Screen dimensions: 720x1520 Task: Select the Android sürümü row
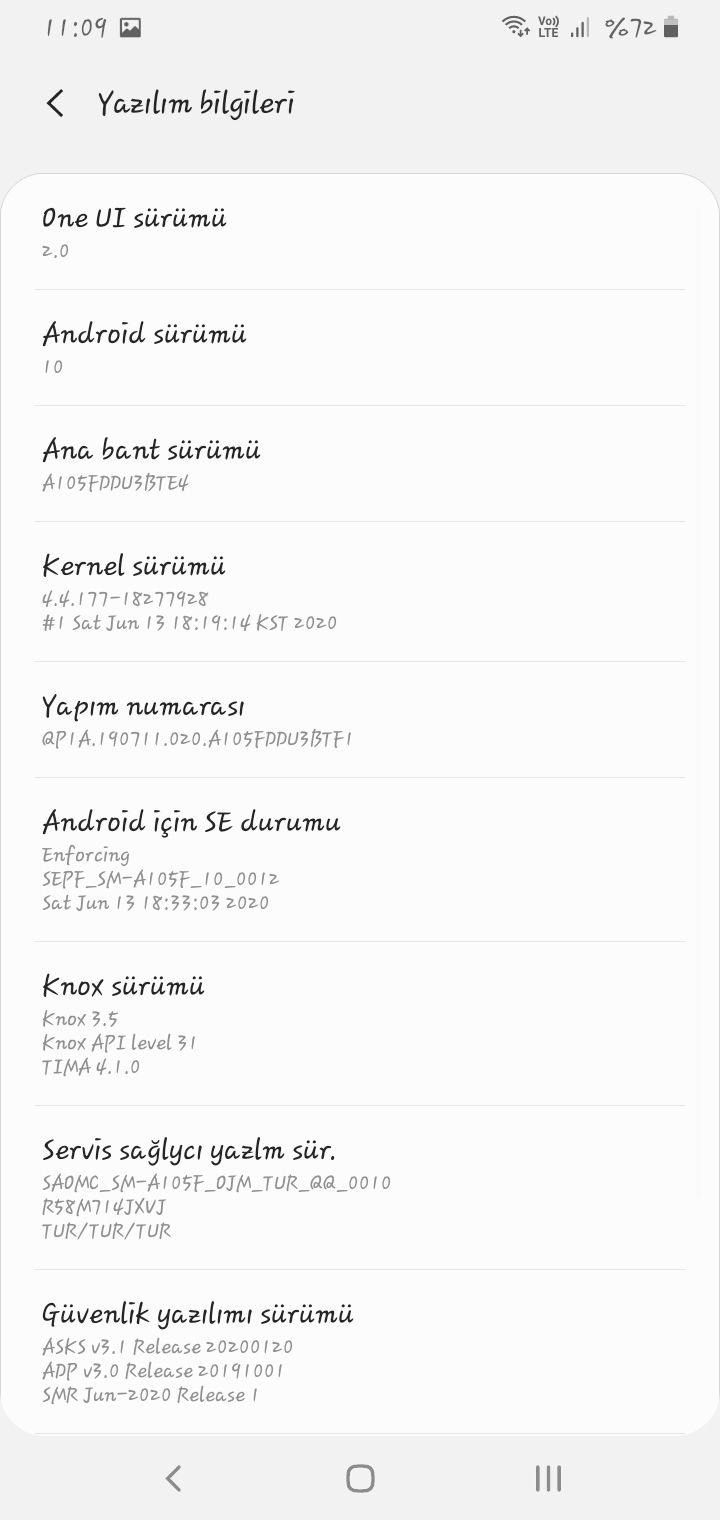pyautogui.click(x=360, y=348)
